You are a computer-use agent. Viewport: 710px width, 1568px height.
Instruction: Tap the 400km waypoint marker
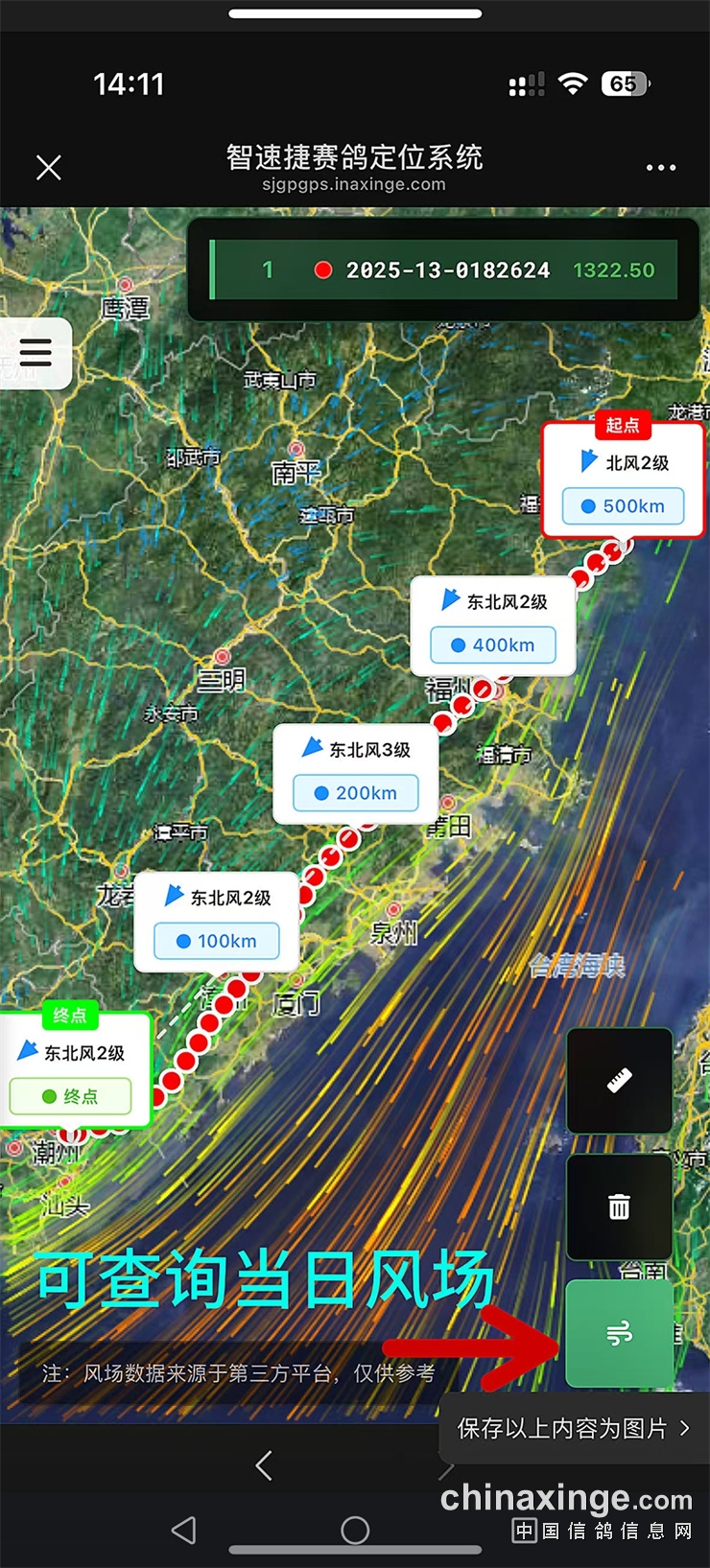[493, 645]
